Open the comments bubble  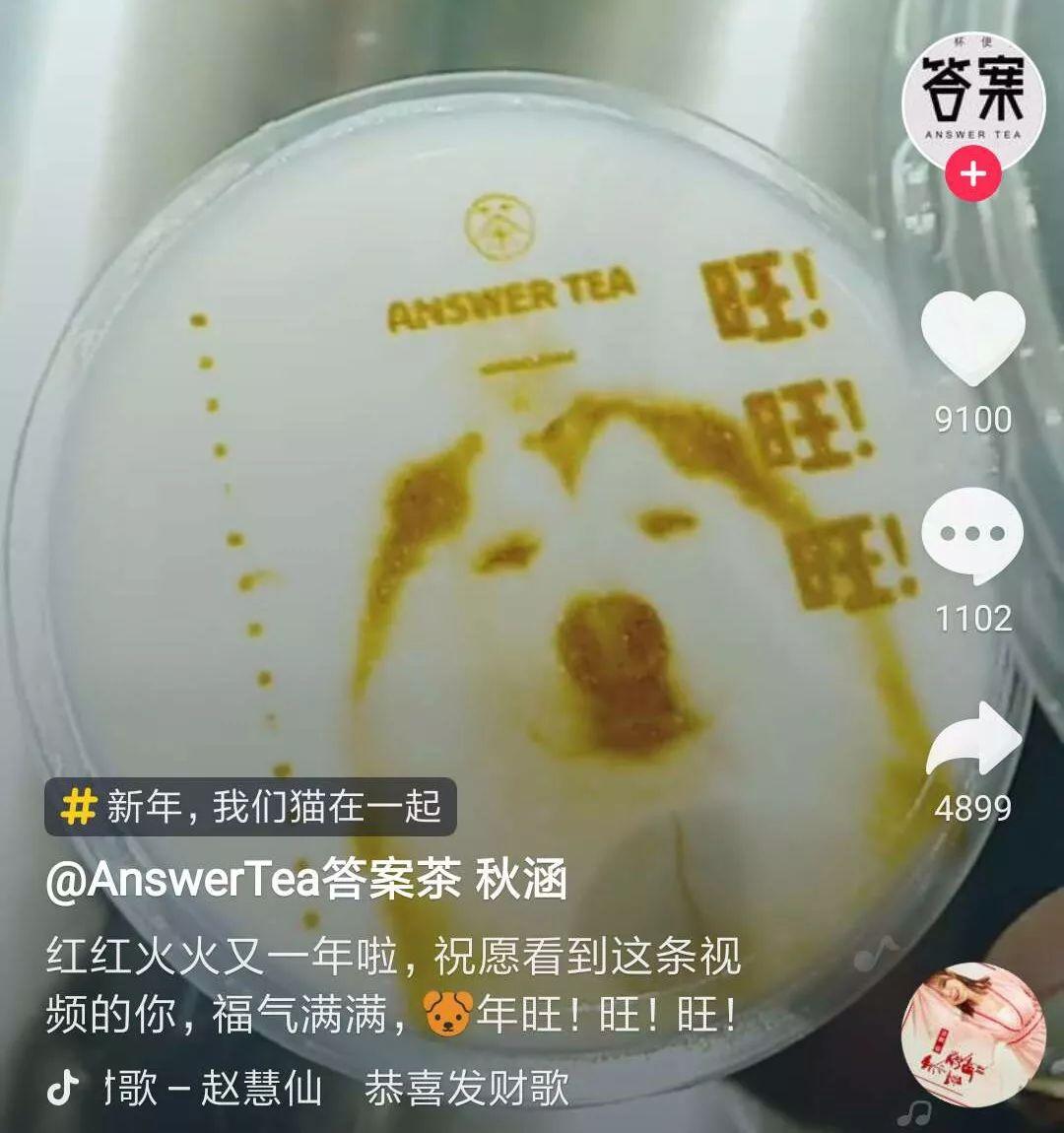pyautogui.click(x=972, y=535)
